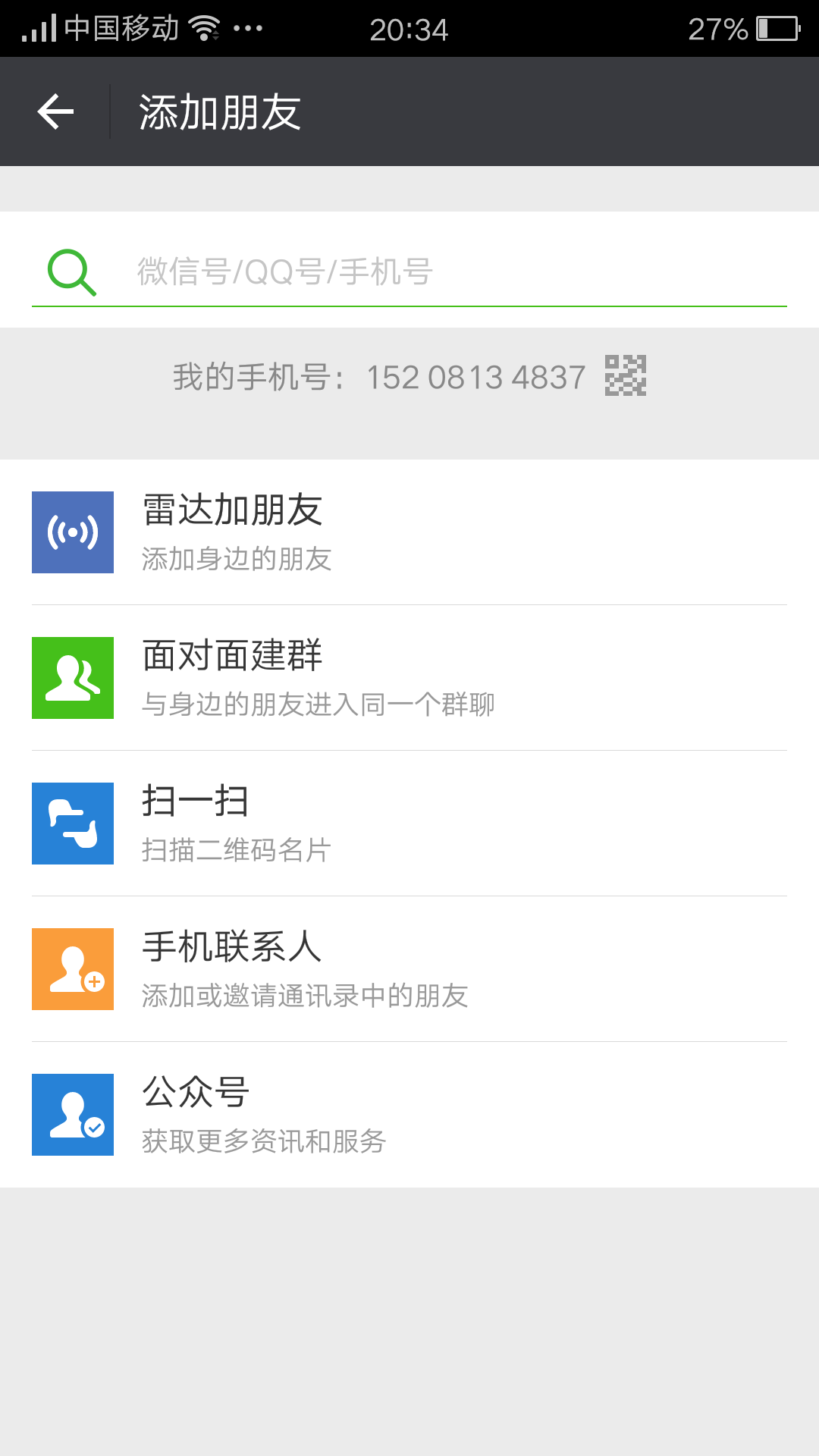The width and height of the screenshot is (819, 1456).
Task: Open 雷达加朋友 to add nearby friends
Action: click(409, 532)
